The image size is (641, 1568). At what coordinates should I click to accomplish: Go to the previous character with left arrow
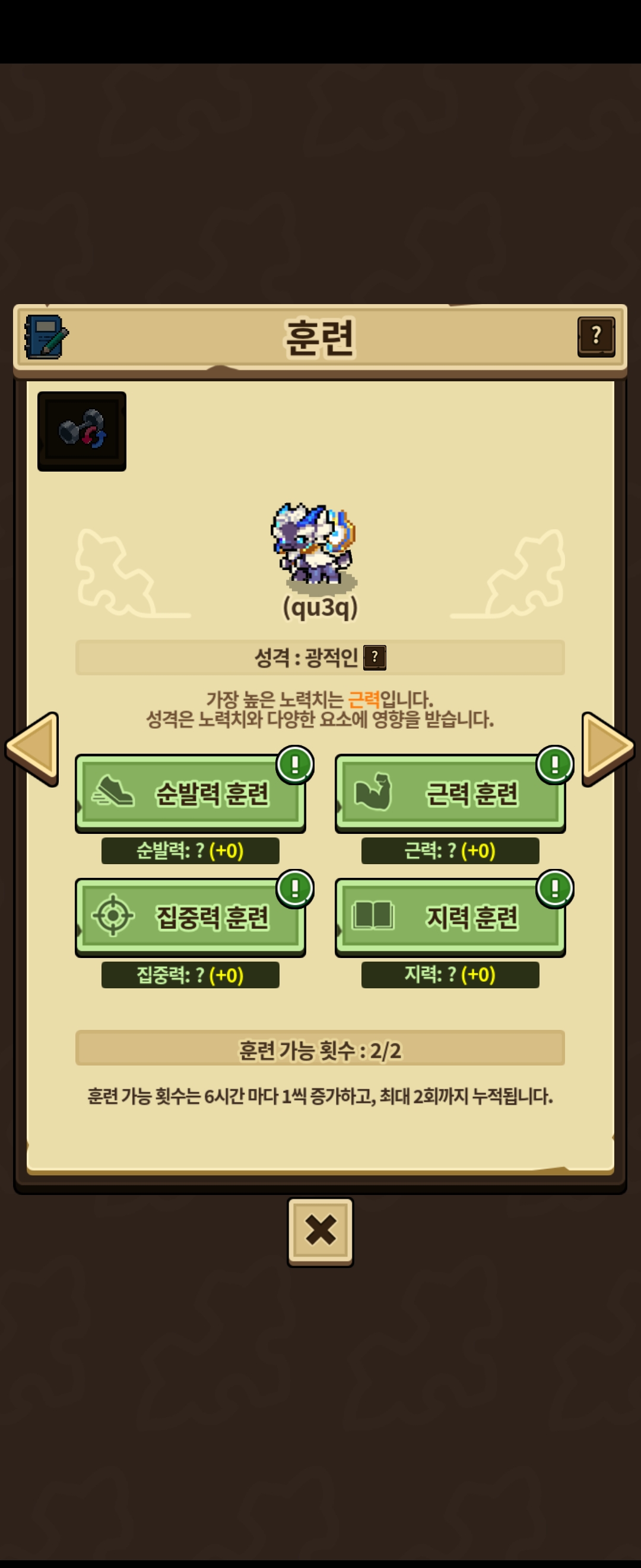coord(31,749)
